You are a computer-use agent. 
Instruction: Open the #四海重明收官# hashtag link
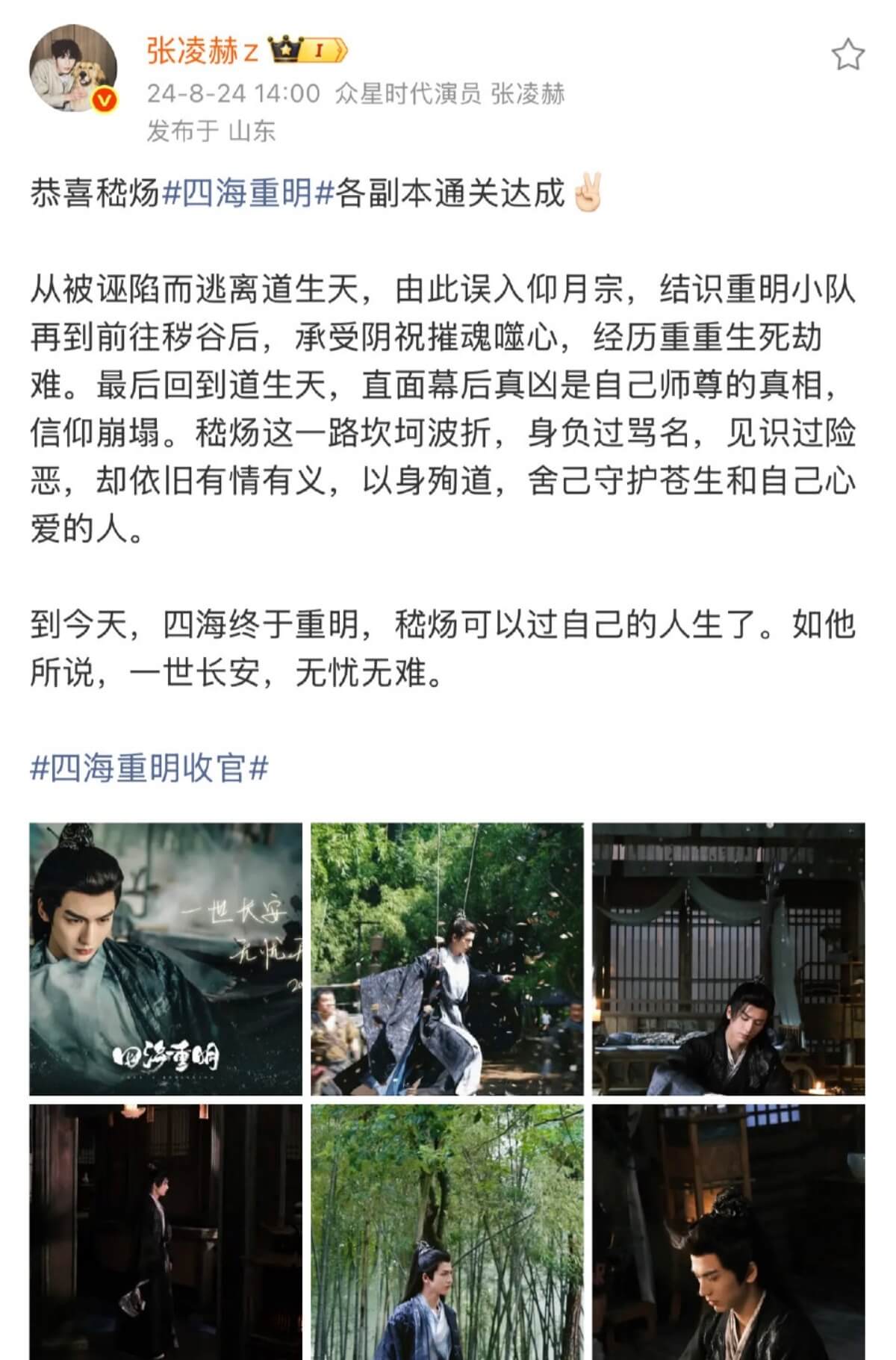point(149,768)
